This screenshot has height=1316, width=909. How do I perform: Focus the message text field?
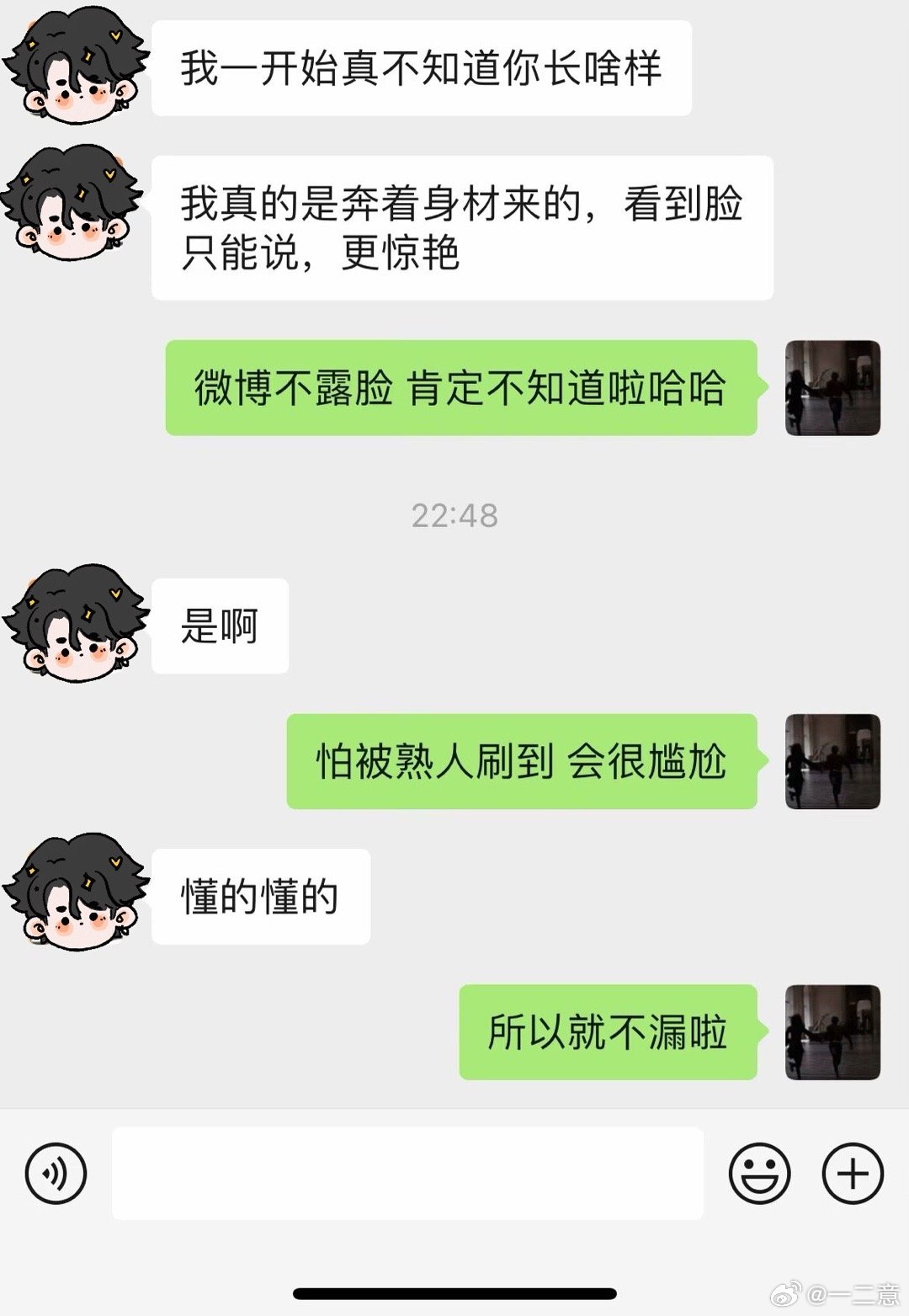click(407, 1173)
